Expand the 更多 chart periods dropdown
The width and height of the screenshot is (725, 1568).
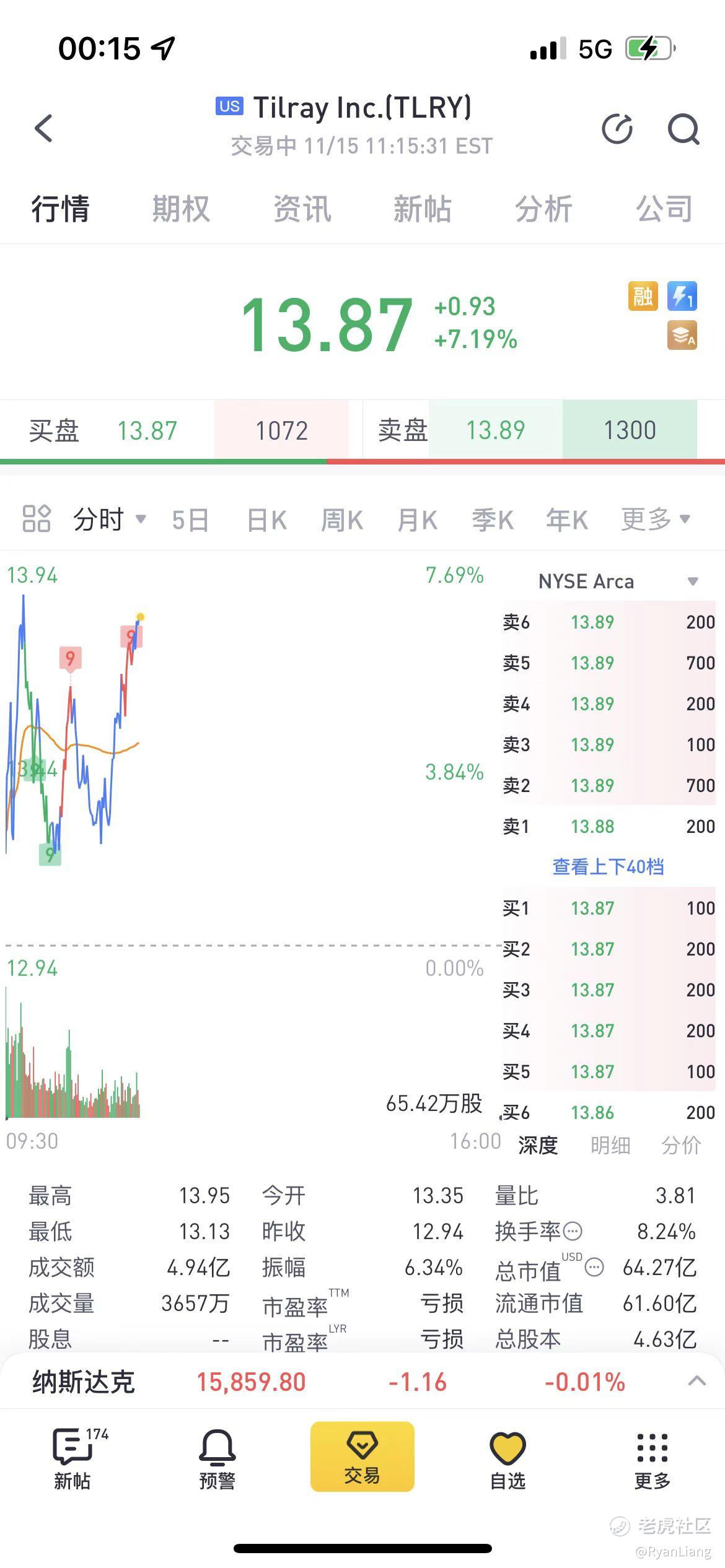pyautogui.click(x=656, y=519)
